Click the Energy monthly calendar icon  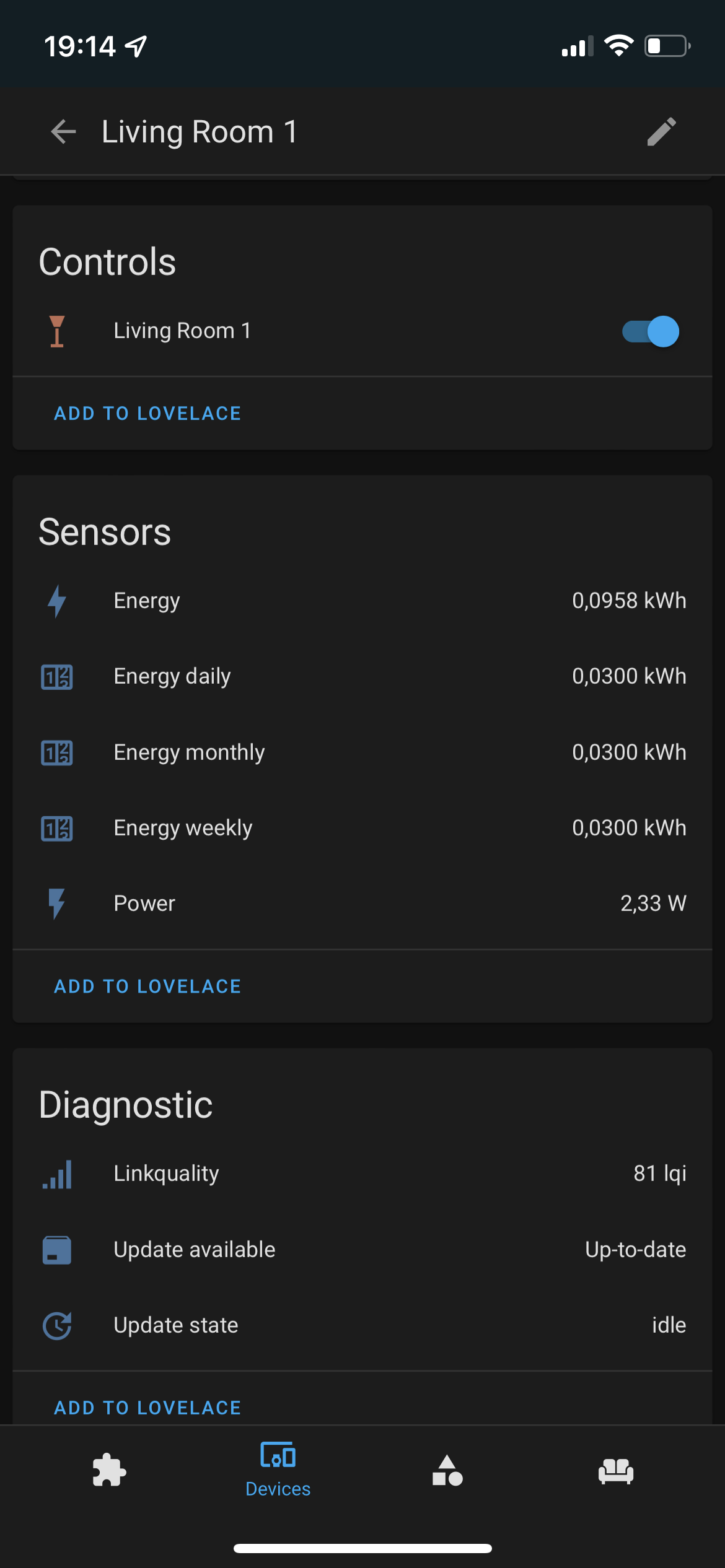pyautogui.click(x=56, y=753)
